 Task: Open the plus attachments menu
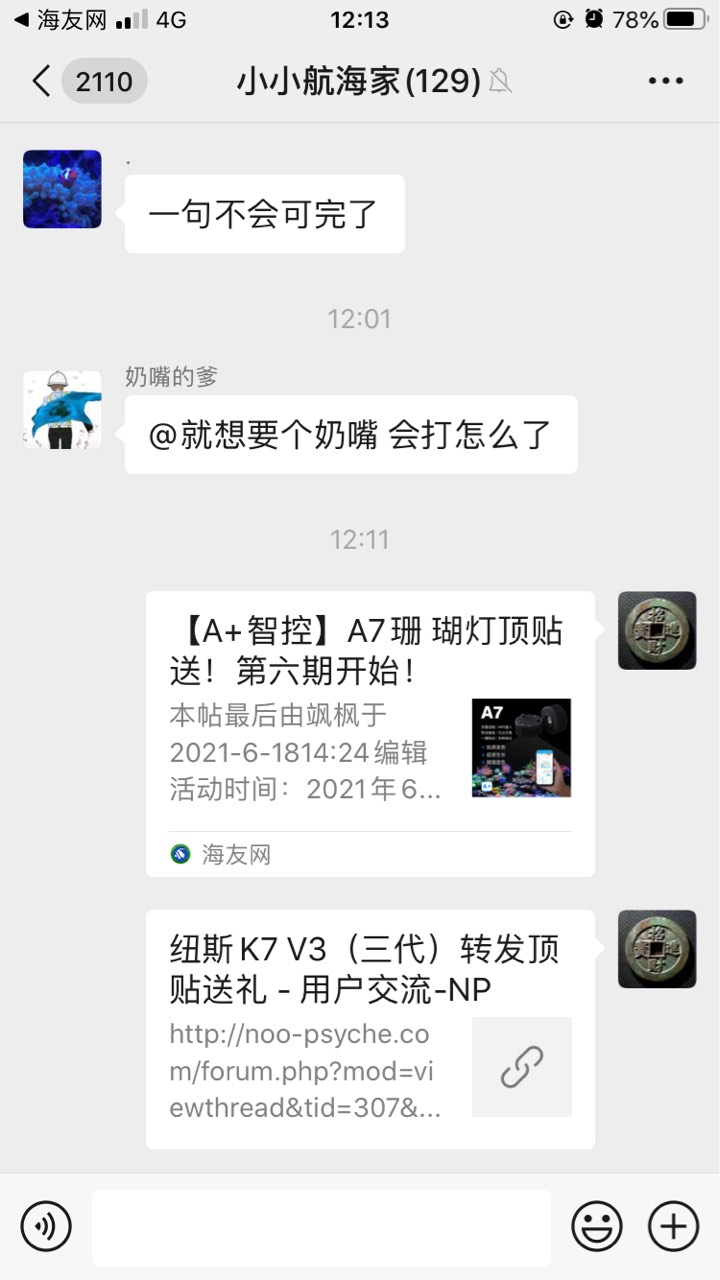pos(673,1226)
